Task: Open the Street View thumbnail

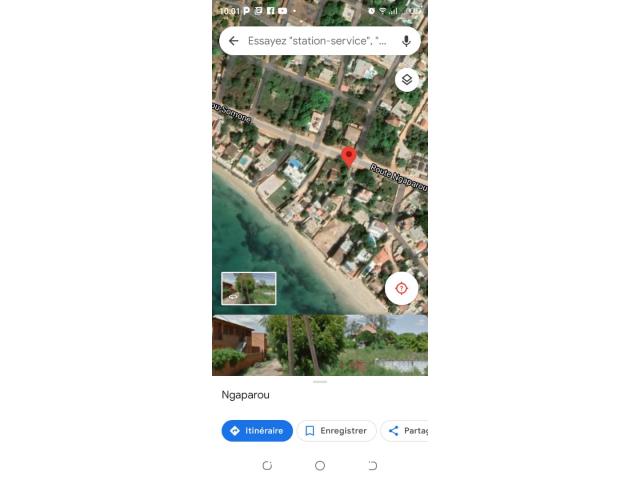Action: pos(248,288)
